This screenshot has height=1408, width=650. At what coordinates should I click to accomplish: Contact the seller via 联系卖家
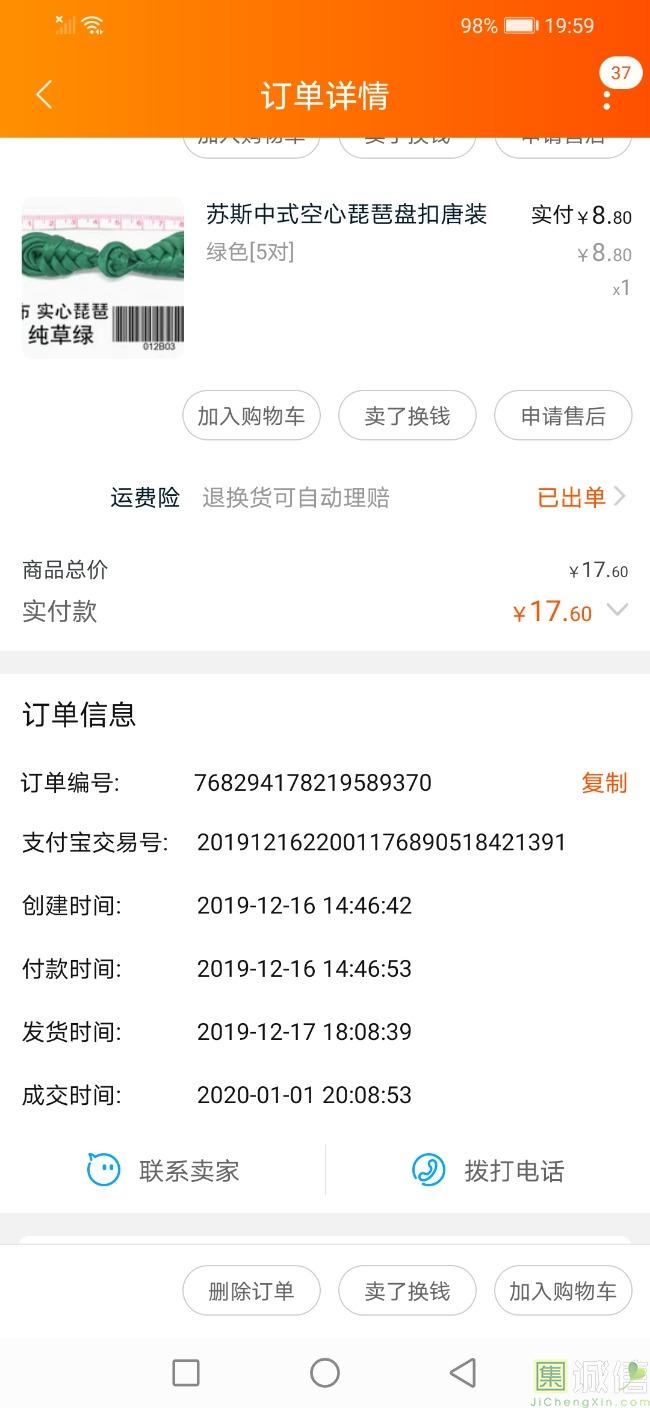[x=164, y=1170]
